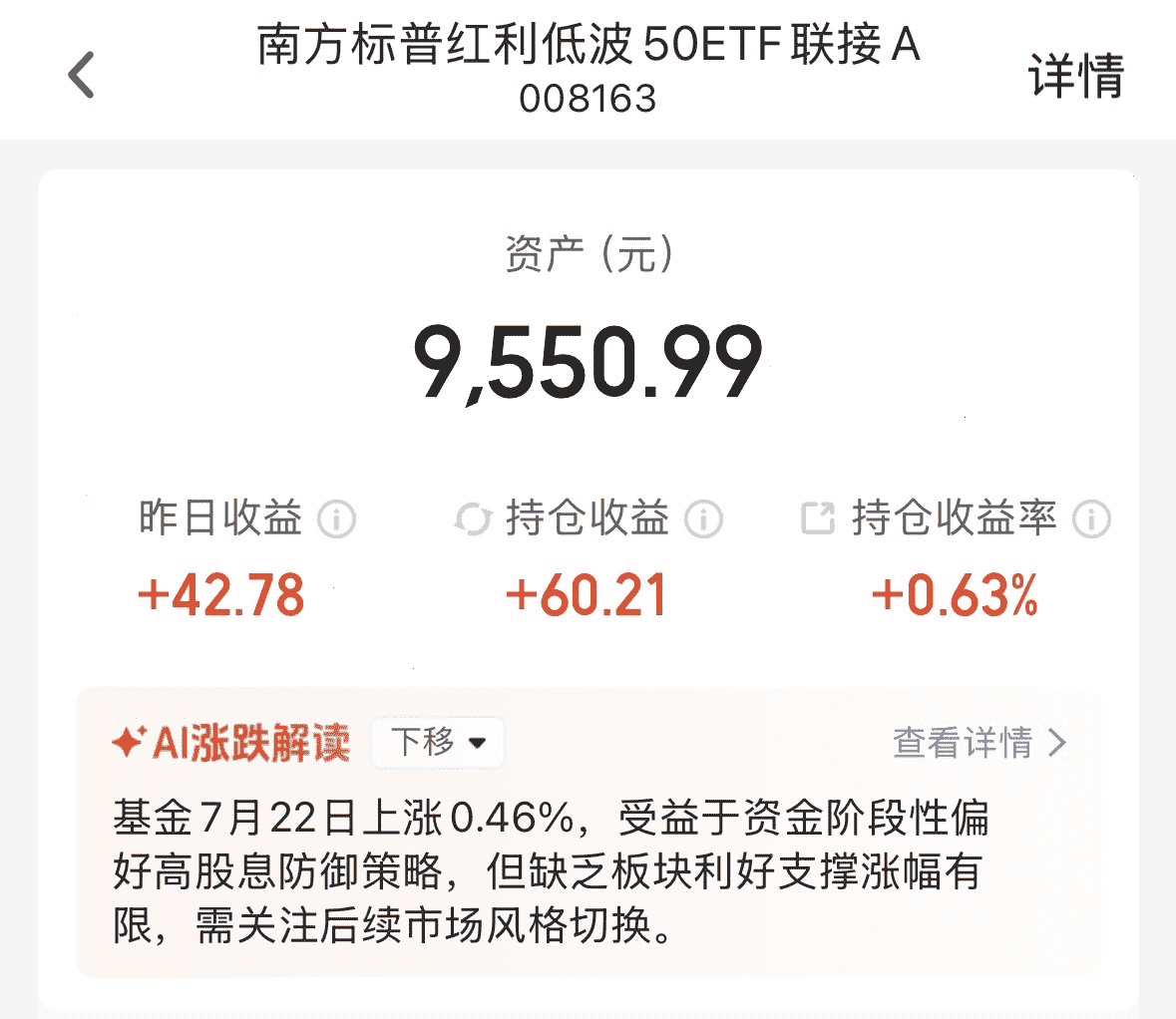This screenshot has width=1176, height=1019.
Task: Show info about 持仓收益
Action: 703,518
